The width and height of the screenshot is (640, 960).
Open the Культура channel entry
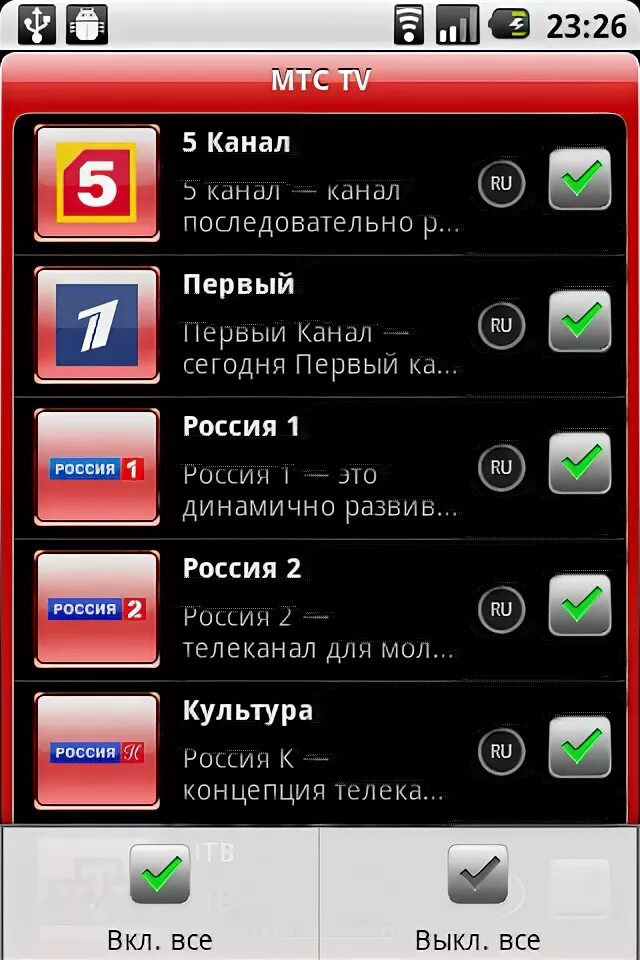pyautogui.click(x=320, y=752)
